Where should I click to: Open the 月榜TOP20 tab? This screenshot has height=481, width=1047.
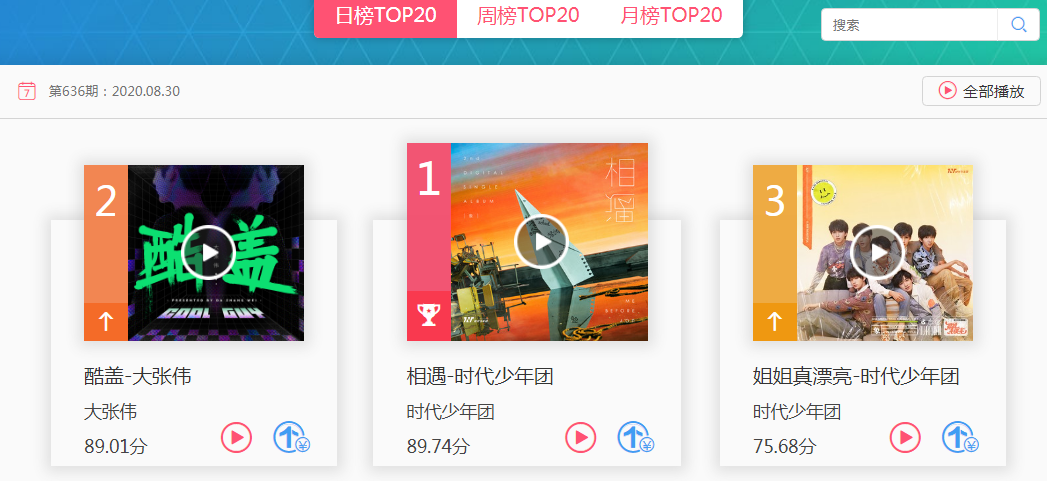(671, 16)
